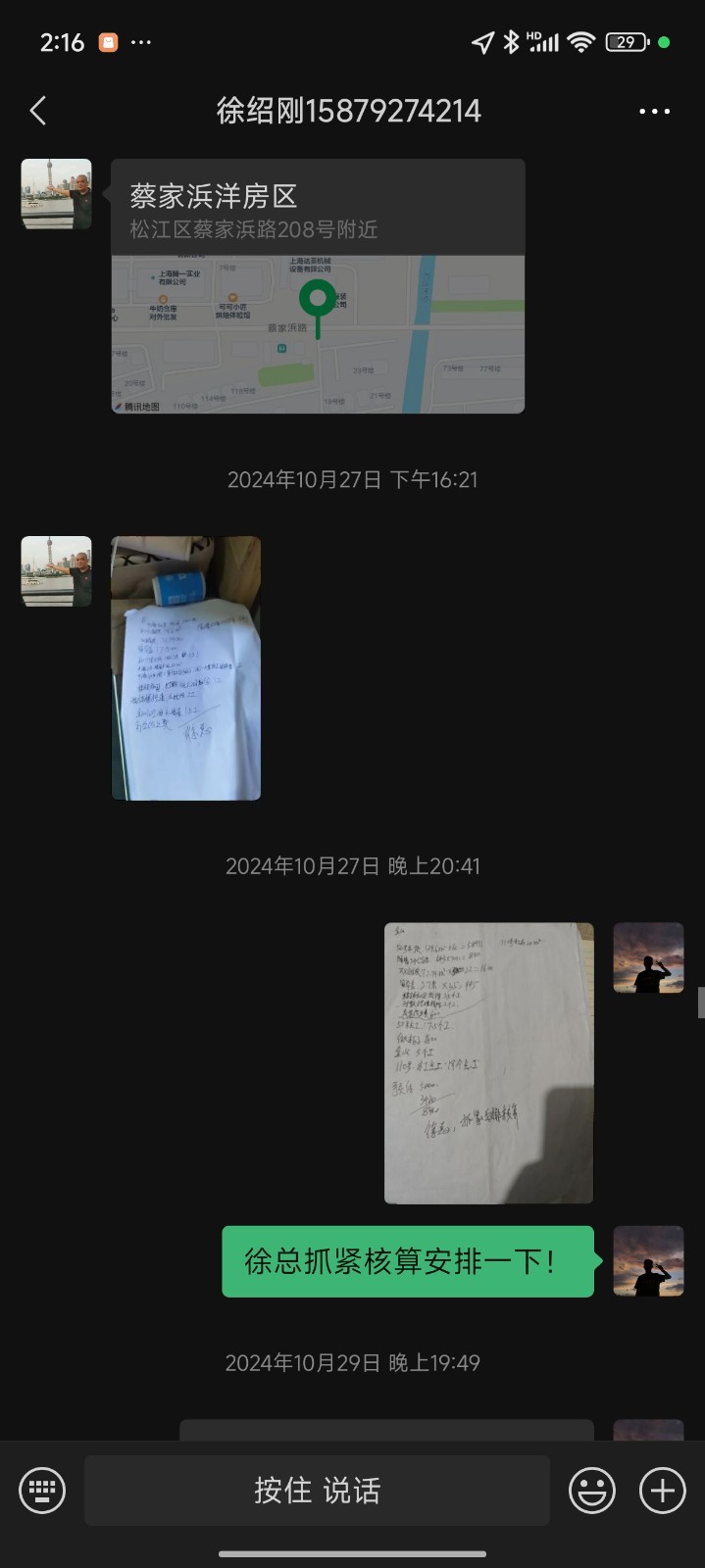Open the chat info overflow menu
This screenshot has height=1568, width=705.
654,111
